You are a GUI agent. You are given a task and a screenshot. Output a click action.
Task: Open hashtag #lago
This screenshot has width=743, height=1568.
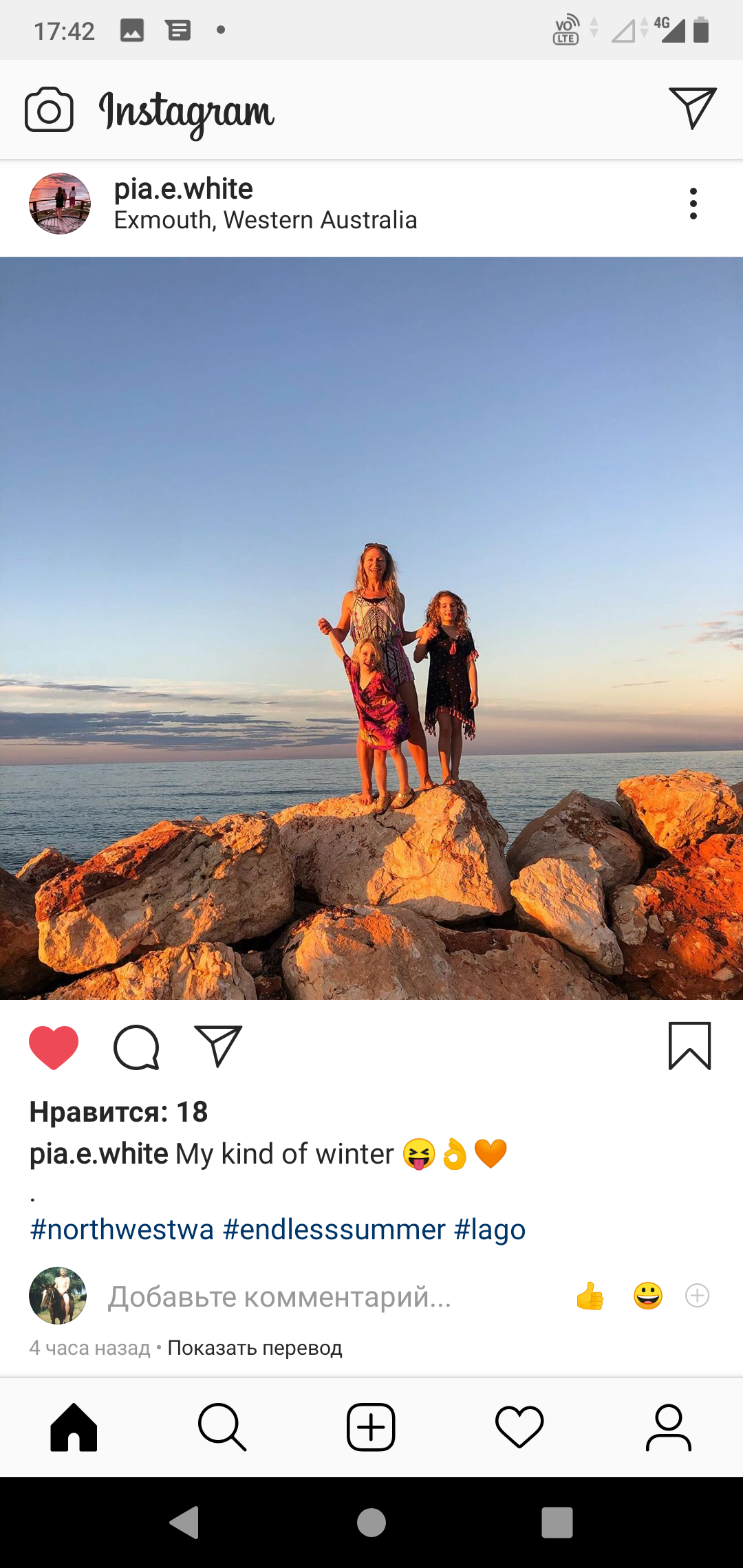pos(490,1230)
